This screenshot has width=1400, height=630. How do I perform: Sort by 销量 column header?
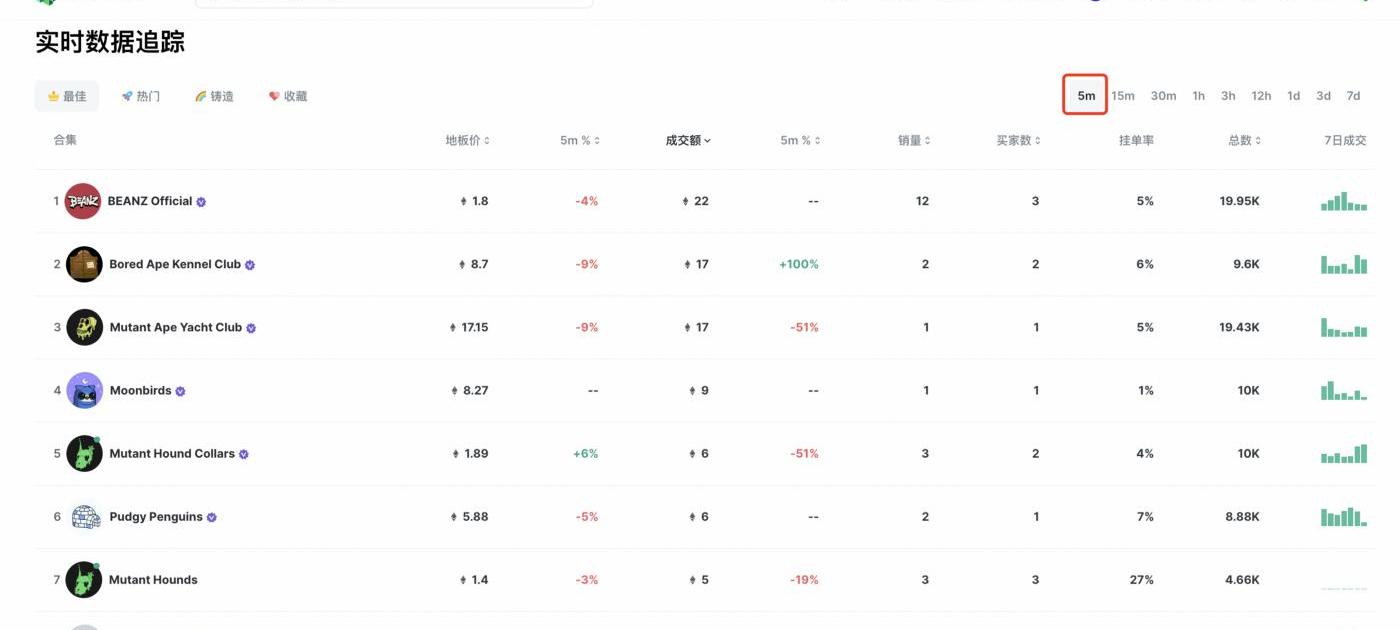[914, 141]
